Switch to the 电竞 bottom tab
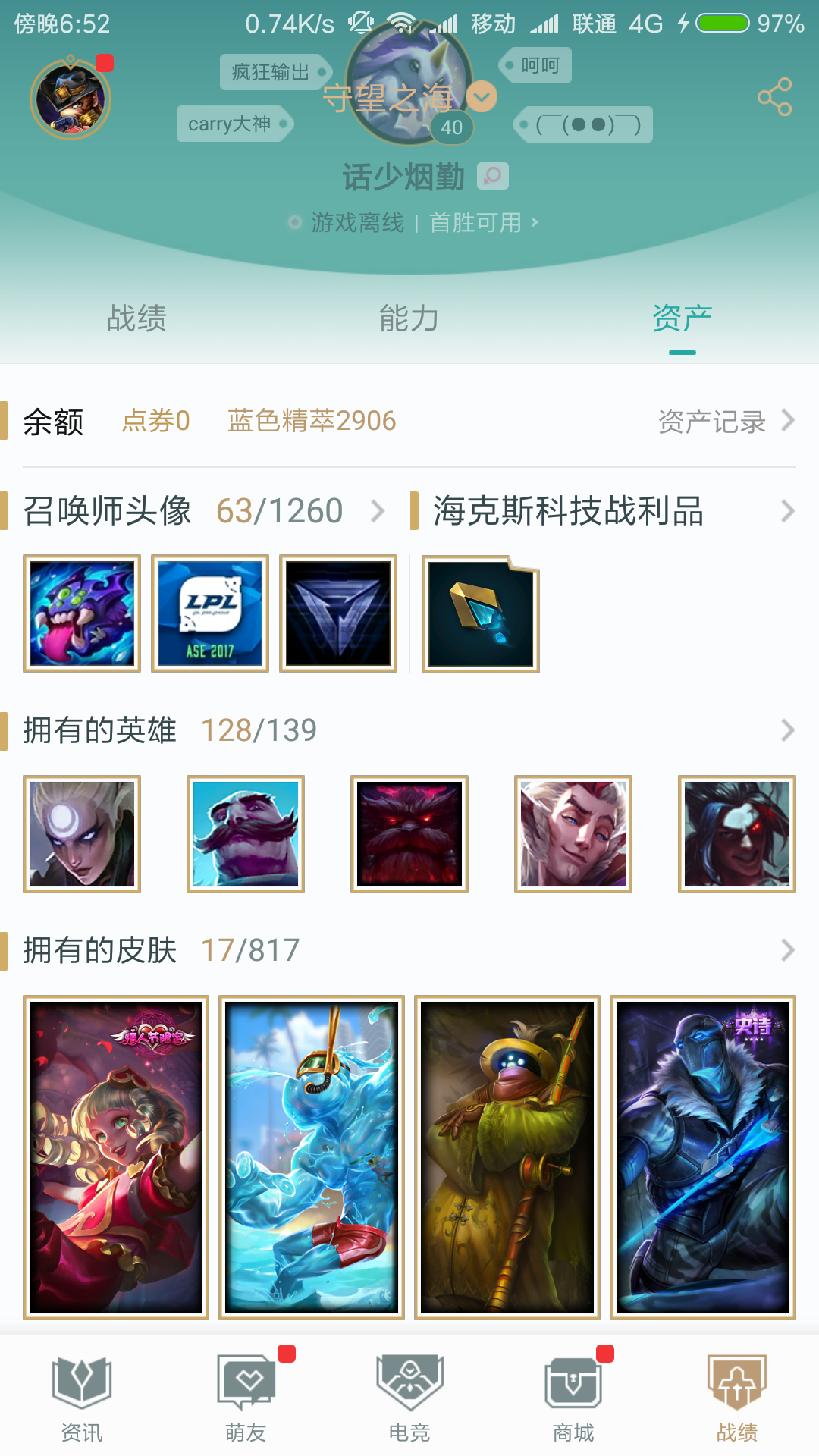The height and width of the screenshot is (1456, 819). pyautogui.click(x=409, y=1399)
